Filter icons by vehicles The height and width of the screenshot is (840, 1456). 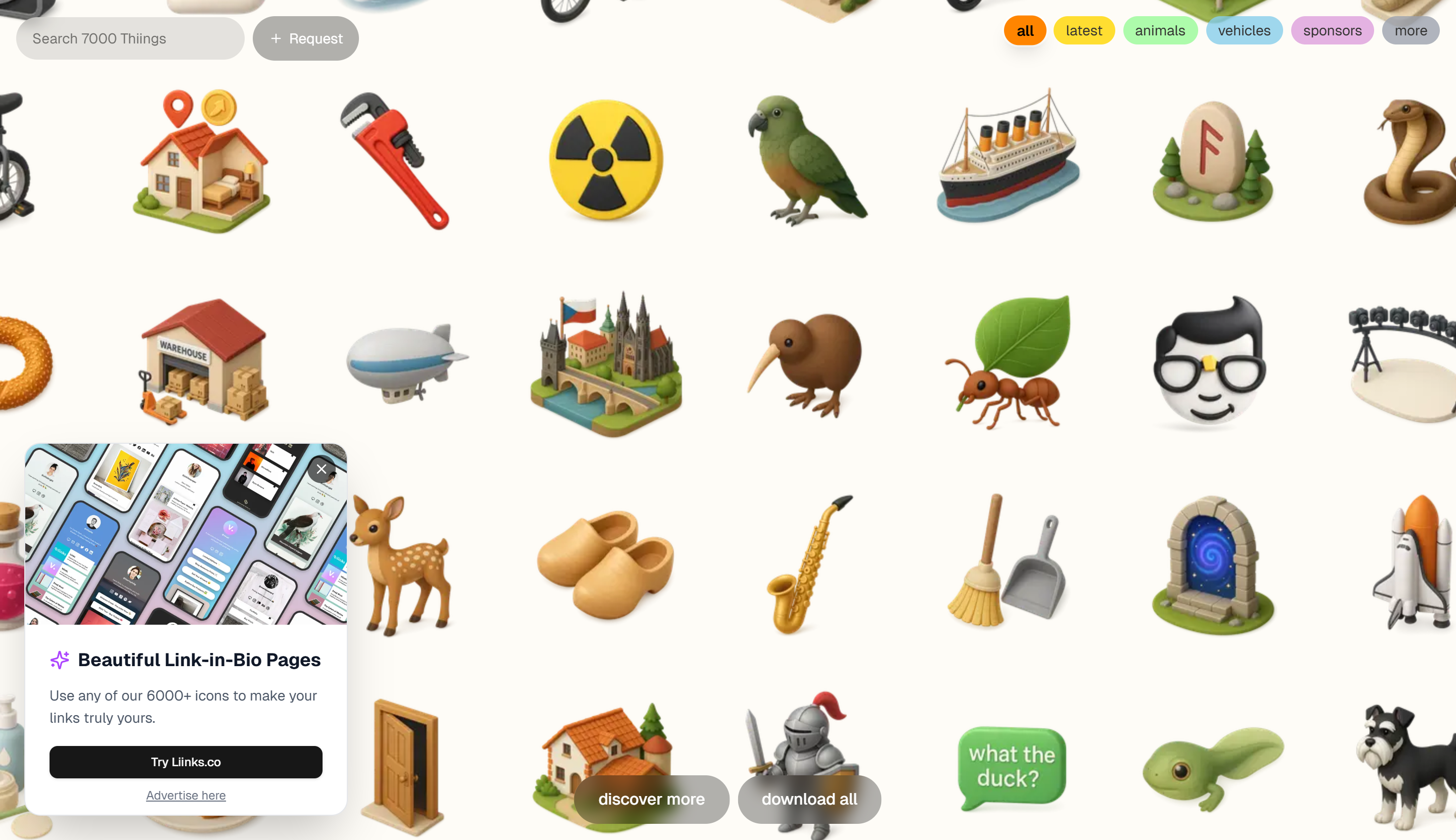[1244, 30]
